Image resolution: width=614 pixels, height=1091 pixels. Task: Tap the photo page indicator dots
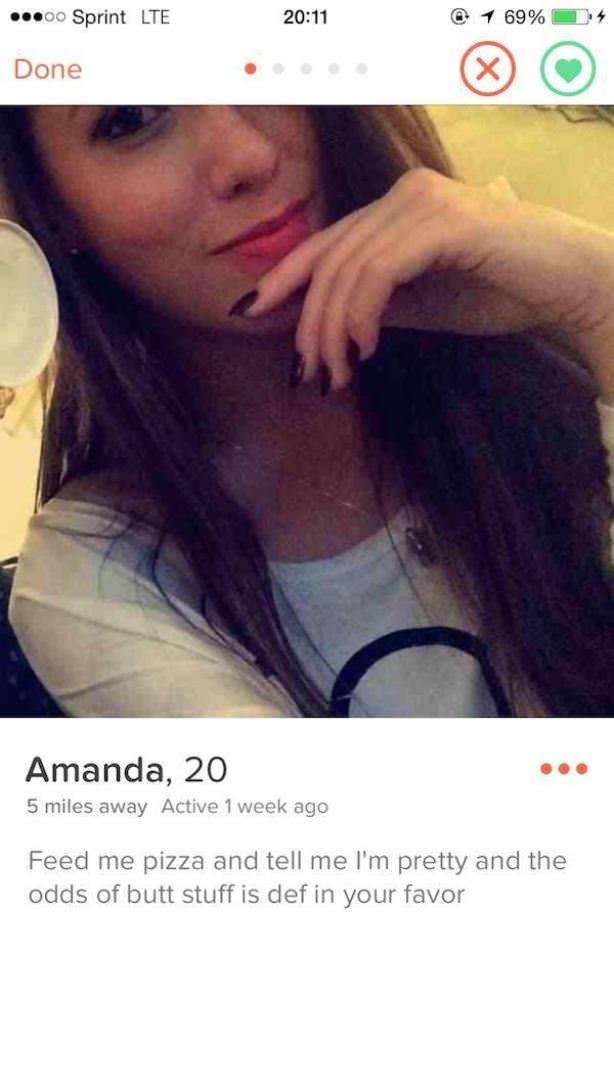306,70
